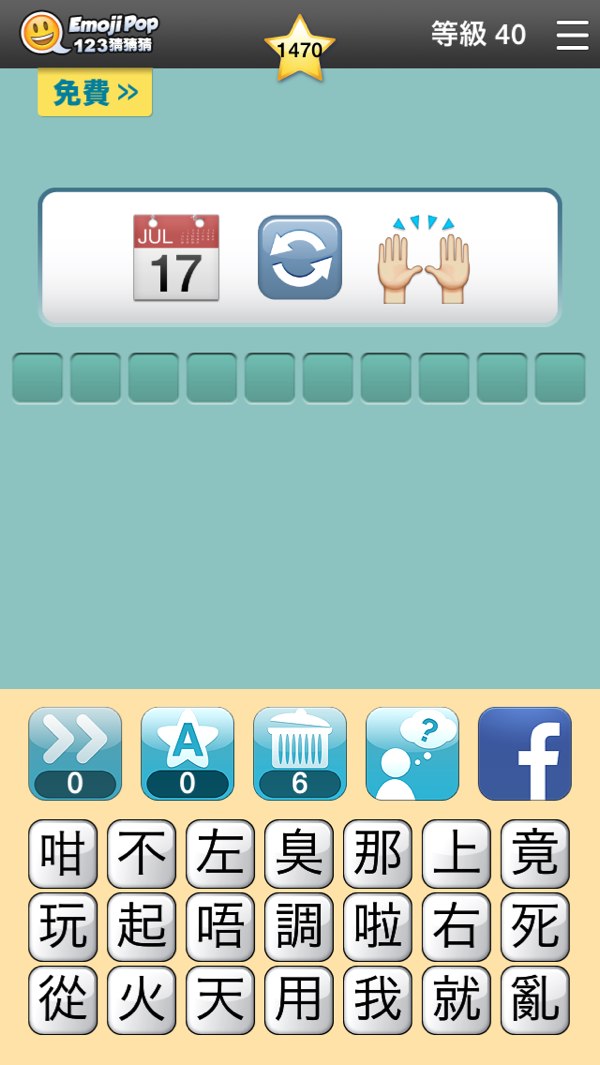Choose the character 火
This screenshot has height=1065, width=600.
(x=142, y=1000)
